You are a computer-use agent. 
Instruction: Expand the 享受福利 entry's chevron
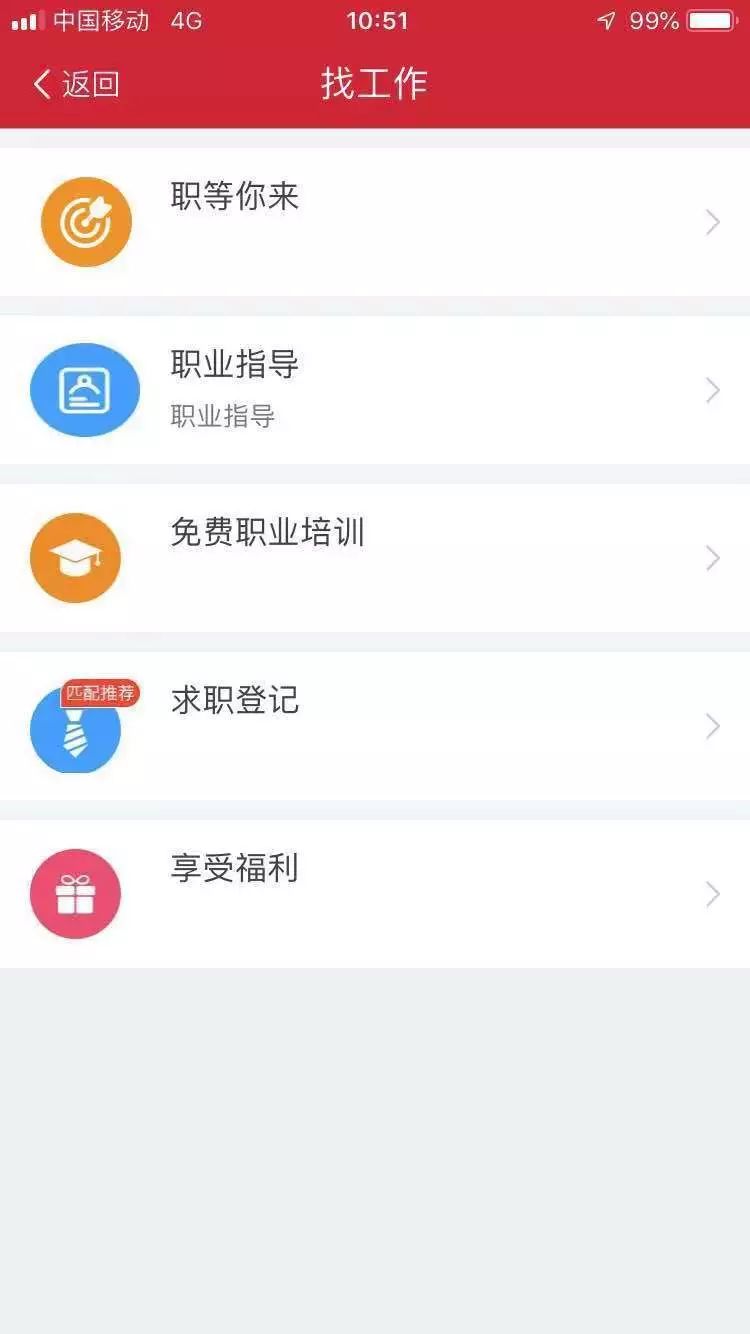(712, 894)
